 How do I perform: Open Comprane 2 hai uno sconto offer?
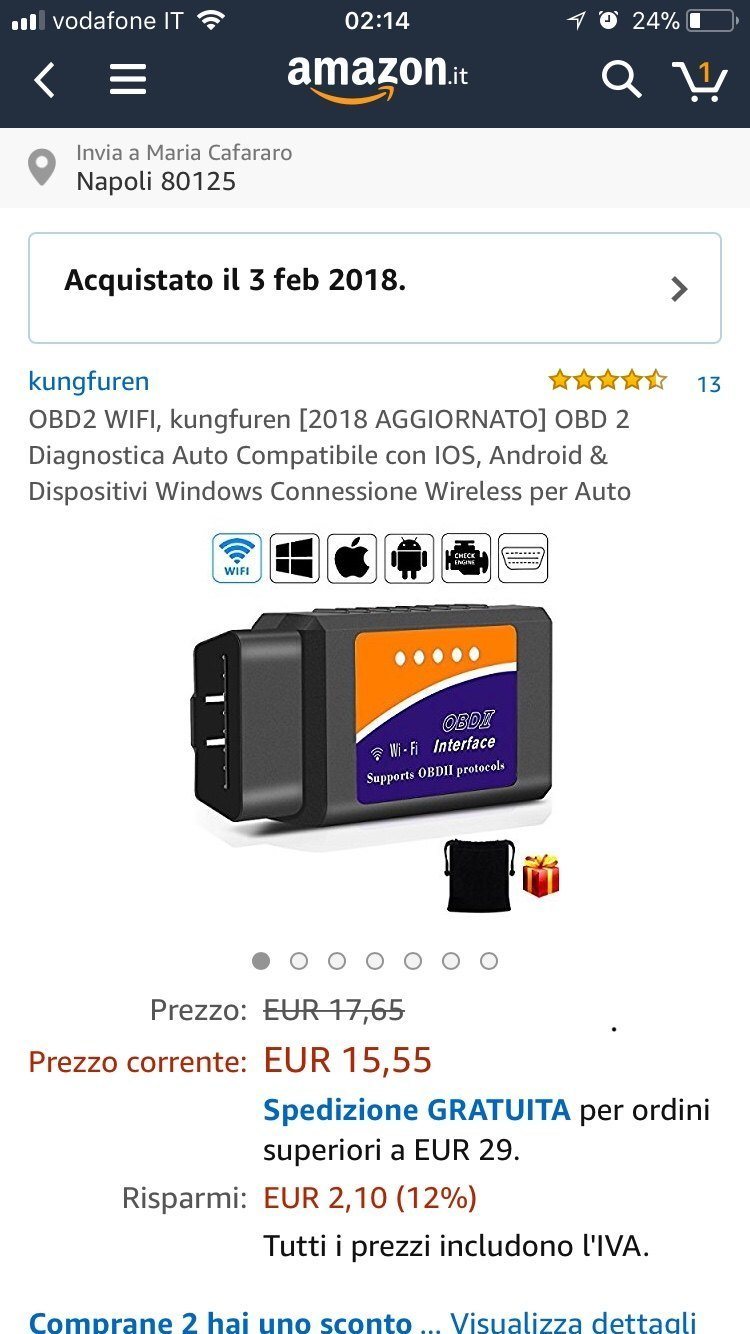point(220,1322)
